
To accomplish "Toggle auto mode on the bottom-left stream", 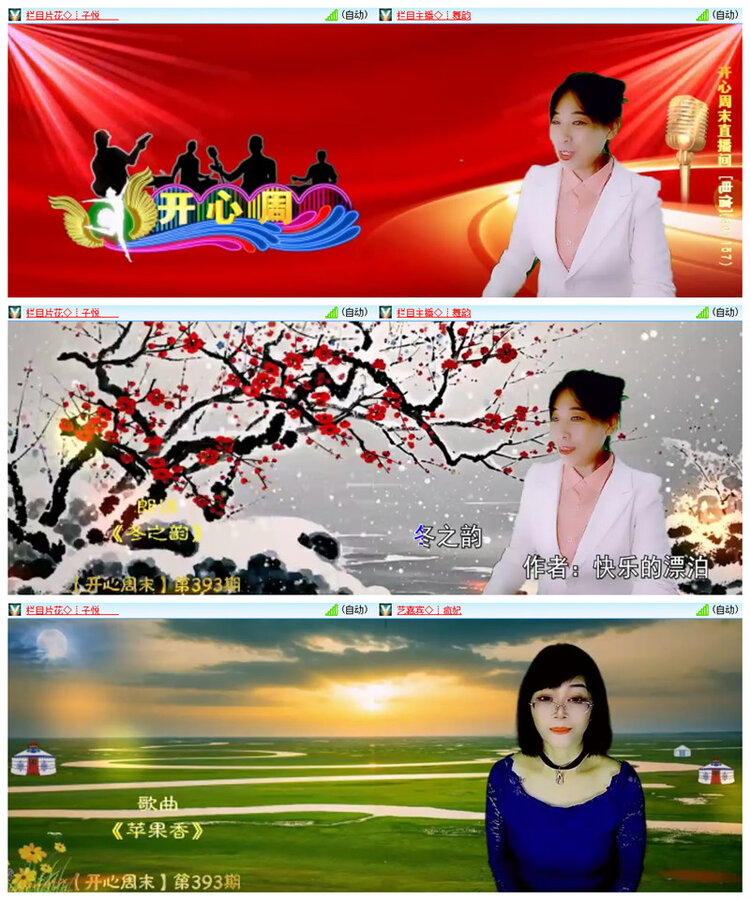I will tap(355, 611).
